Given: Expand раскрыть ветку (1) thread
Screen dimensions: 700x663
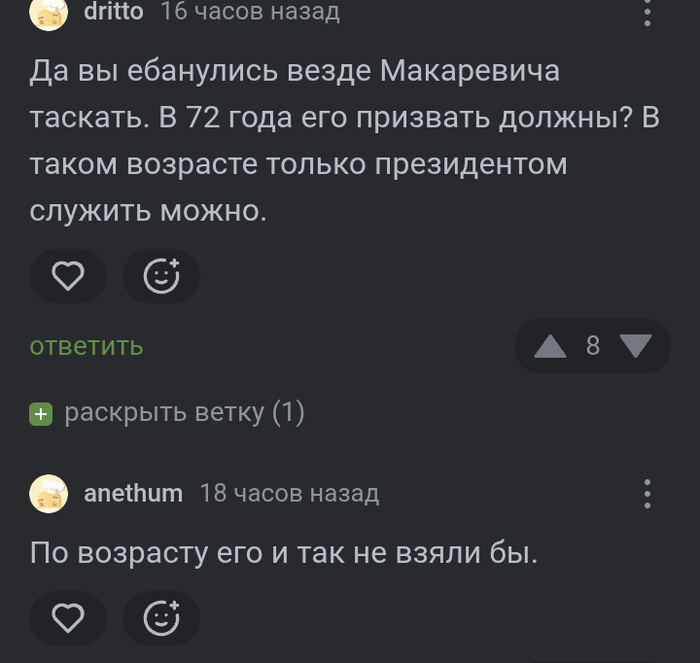Looking at the screenshot, I should (x=168, y=412).
